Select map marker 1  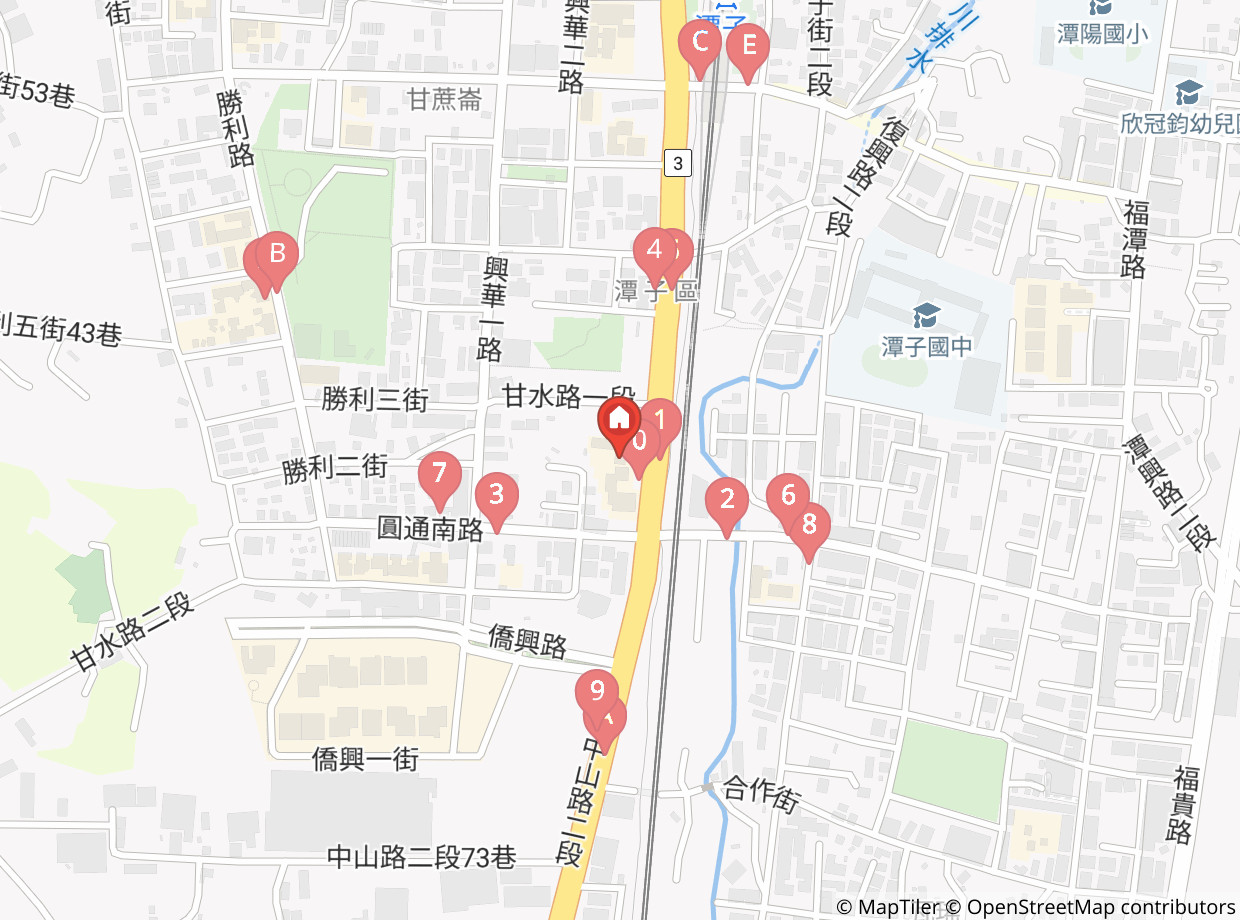pos(662,420)
